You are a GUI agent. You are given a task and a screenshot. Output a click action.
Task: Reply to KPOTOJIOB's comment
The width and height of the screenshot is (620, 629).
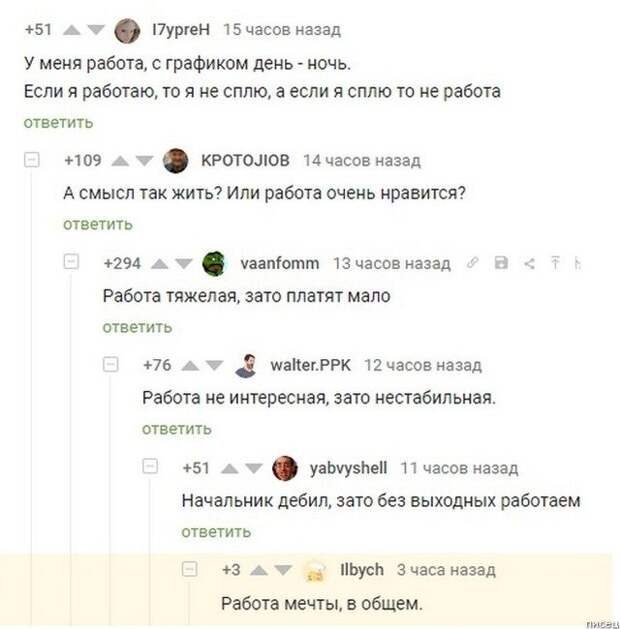click(97, 224)
